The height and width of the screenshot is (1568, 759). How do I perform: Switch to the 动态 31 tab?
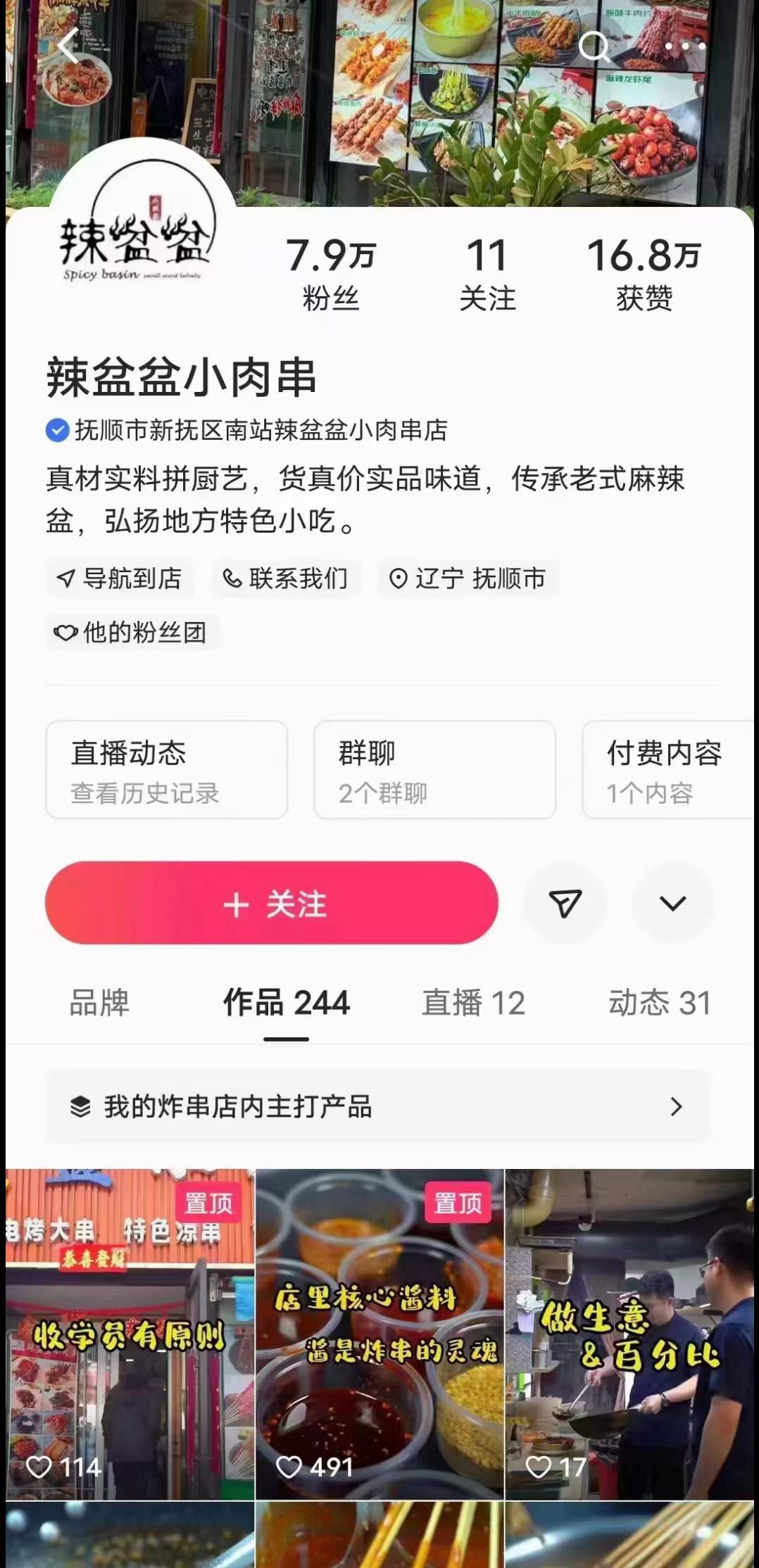click(x=660, y=1003)
